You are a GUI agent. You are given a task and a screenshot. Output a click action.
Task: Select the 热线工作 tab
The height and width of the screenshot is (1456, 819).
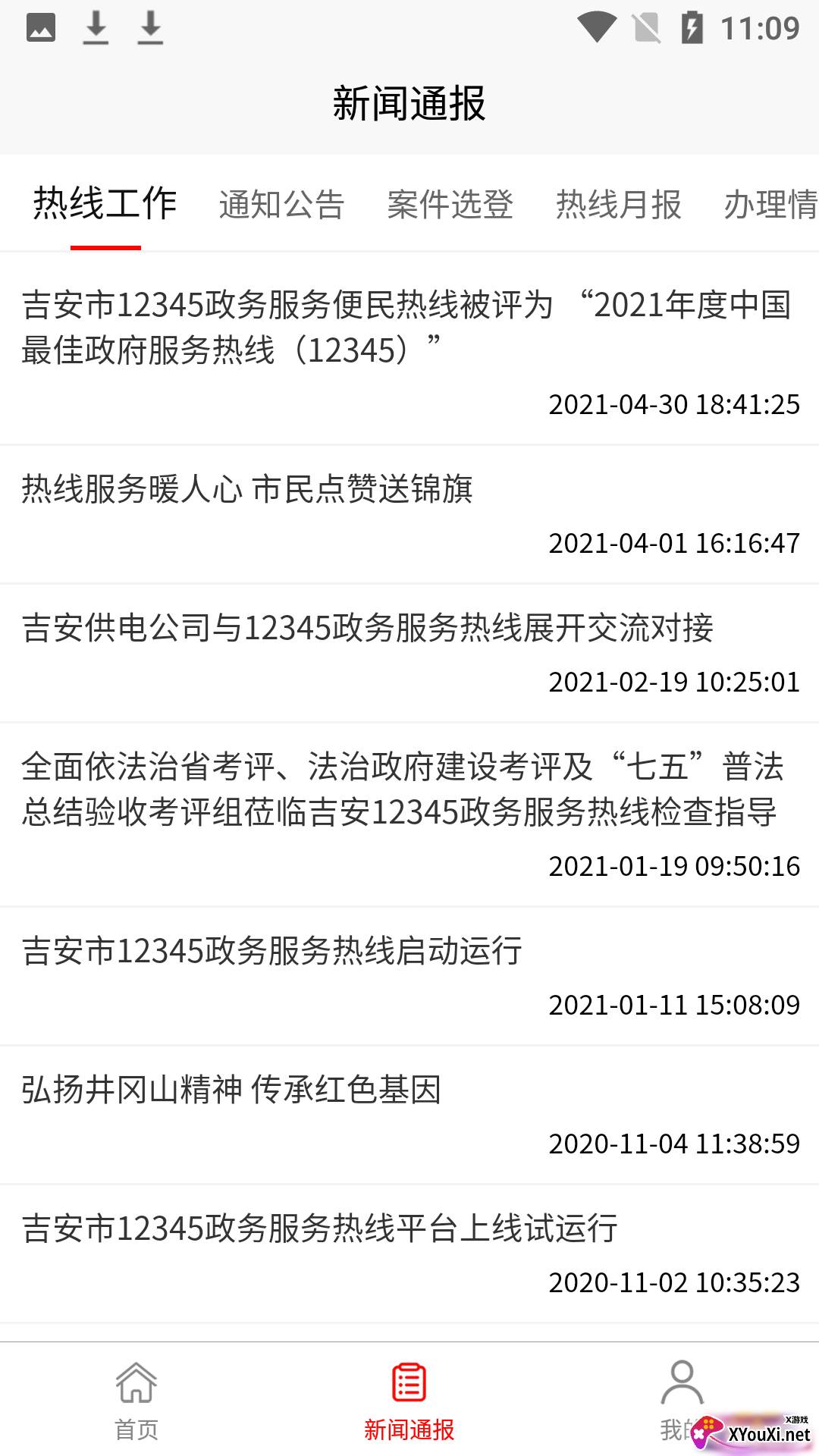click(x=105, y=203)
